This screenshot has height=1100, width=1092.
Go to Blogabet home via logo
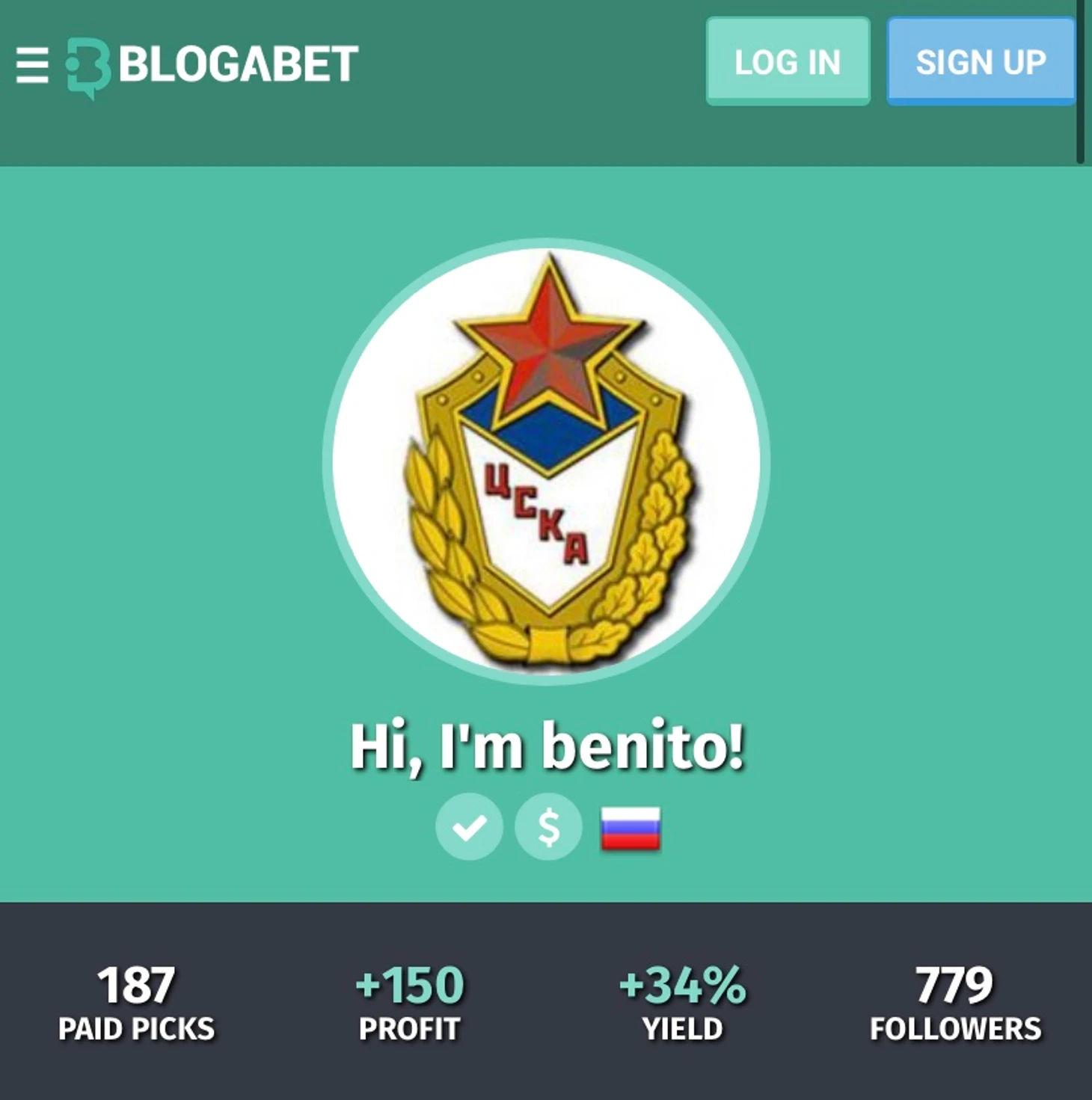point(212,64)
